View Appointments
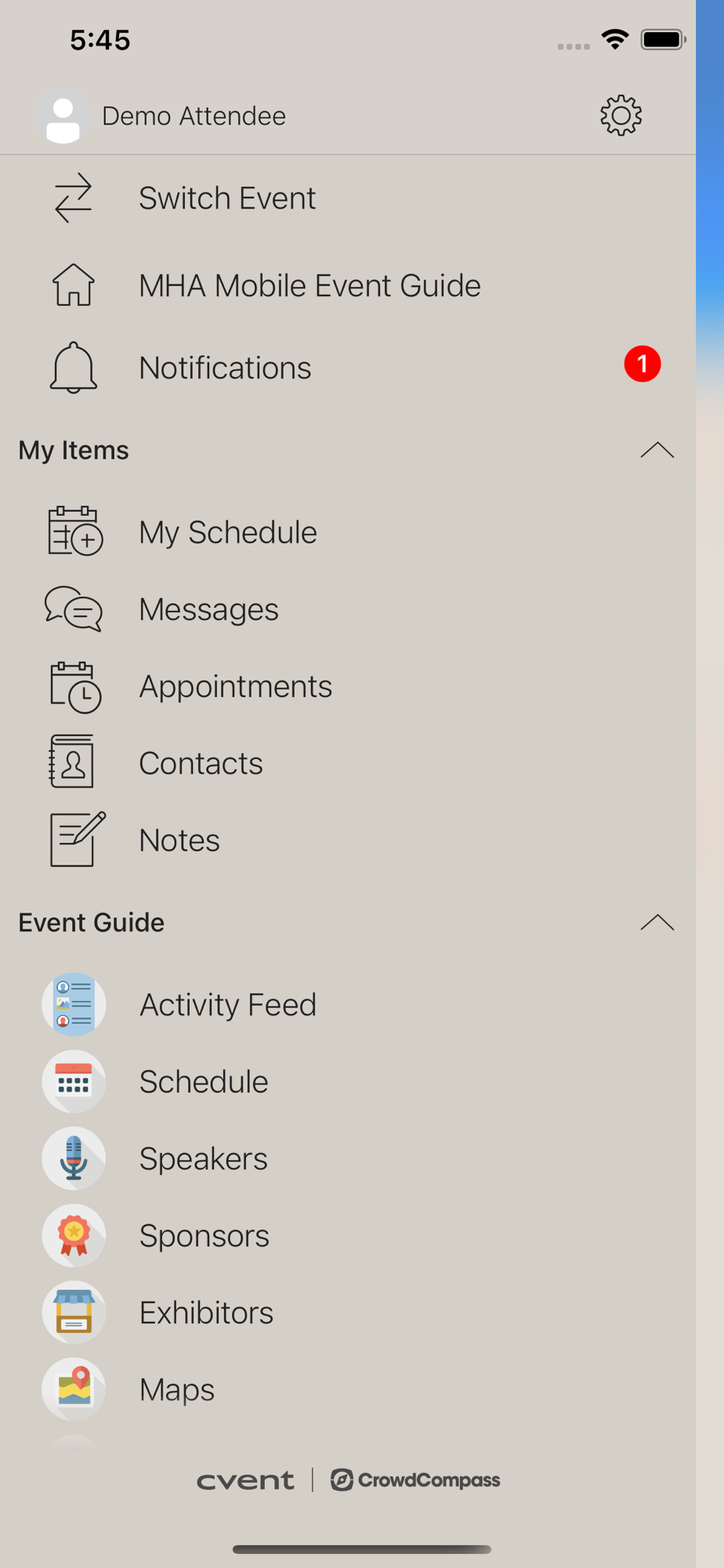 coord(348,686)
